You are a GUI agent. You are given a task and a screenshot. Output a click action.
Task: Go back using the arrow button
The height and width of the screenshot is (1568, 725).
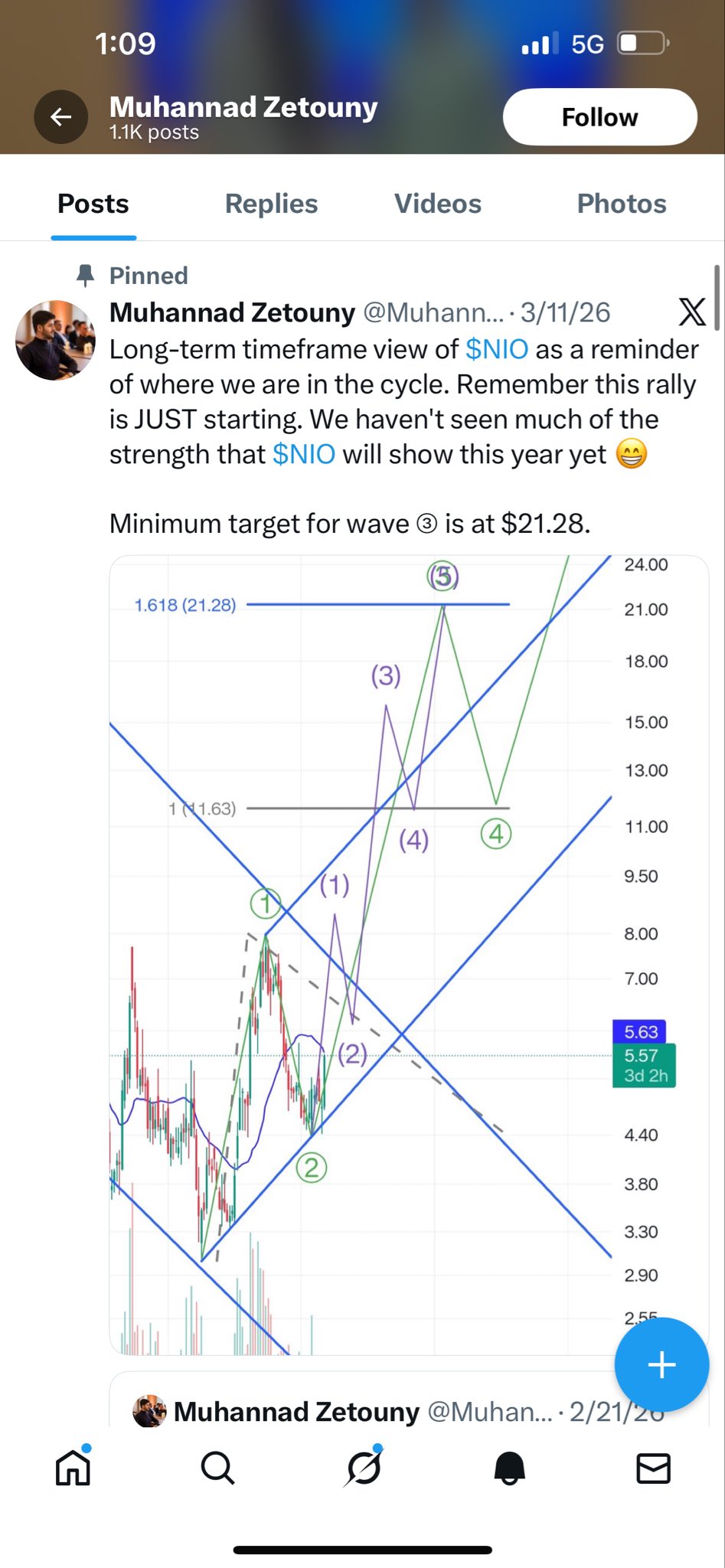pos(60,117)
